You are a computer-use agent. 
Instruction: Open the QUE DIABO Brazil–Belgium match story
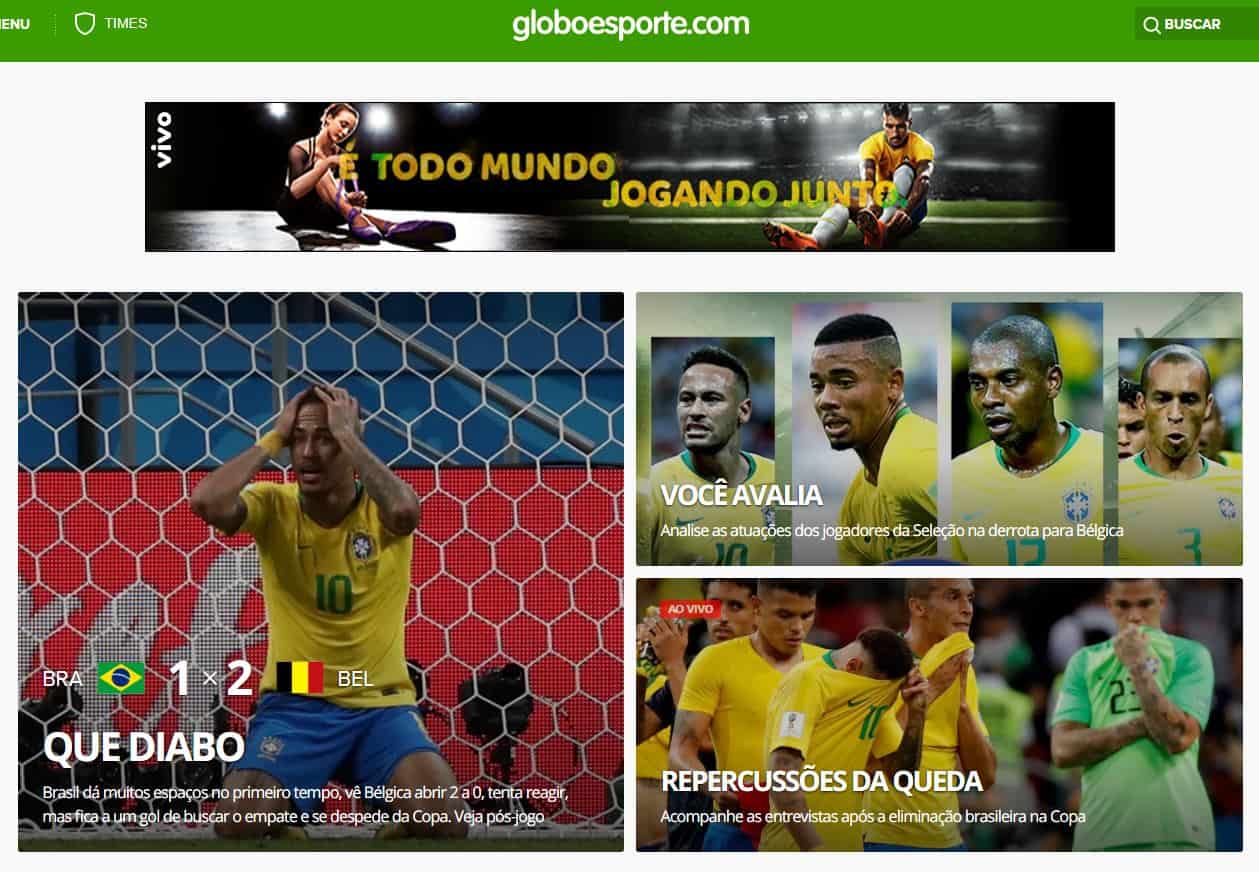click(x=320, y=570)
